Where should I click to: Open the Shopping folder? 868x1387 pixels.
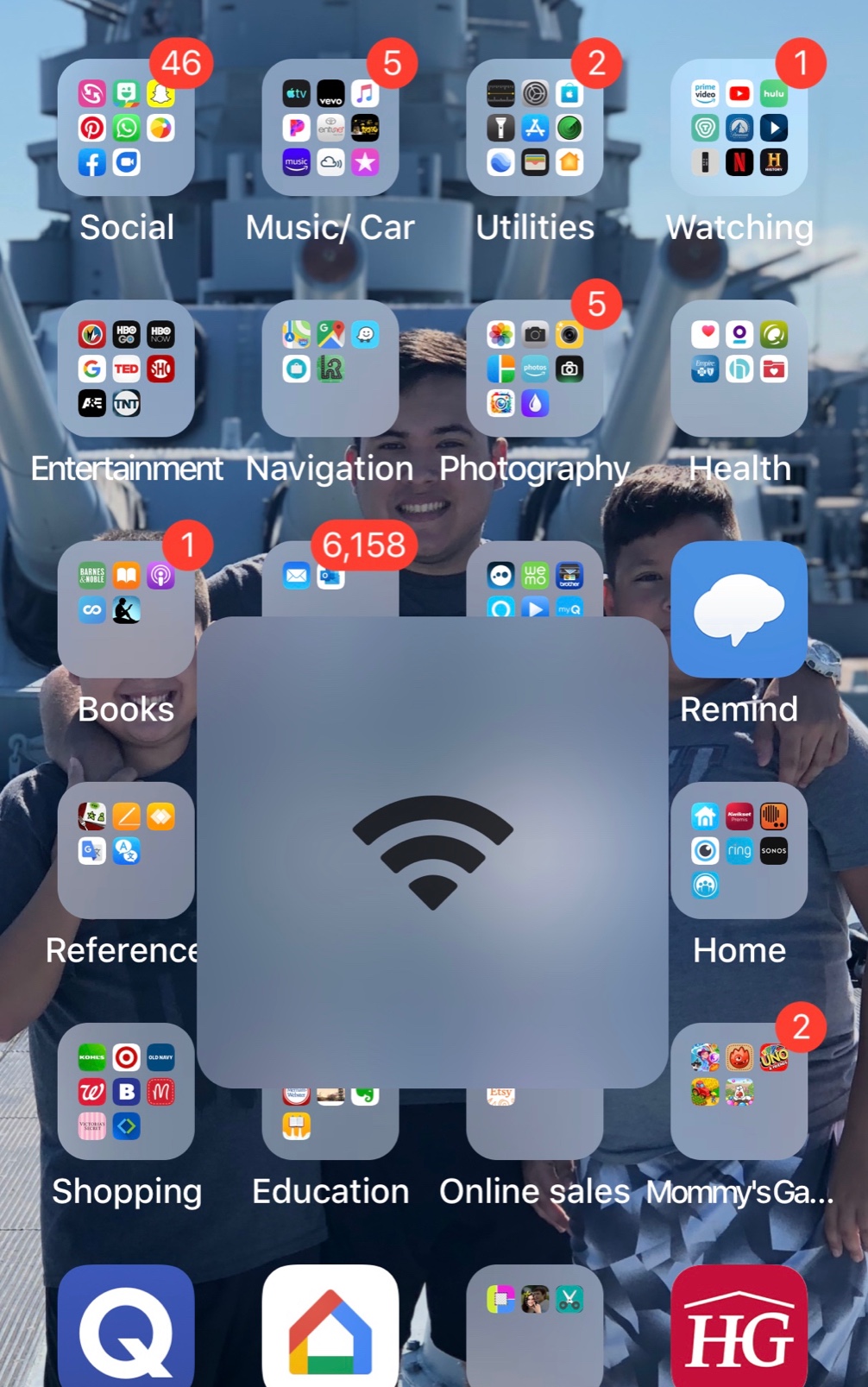[x=126, y=1091]
